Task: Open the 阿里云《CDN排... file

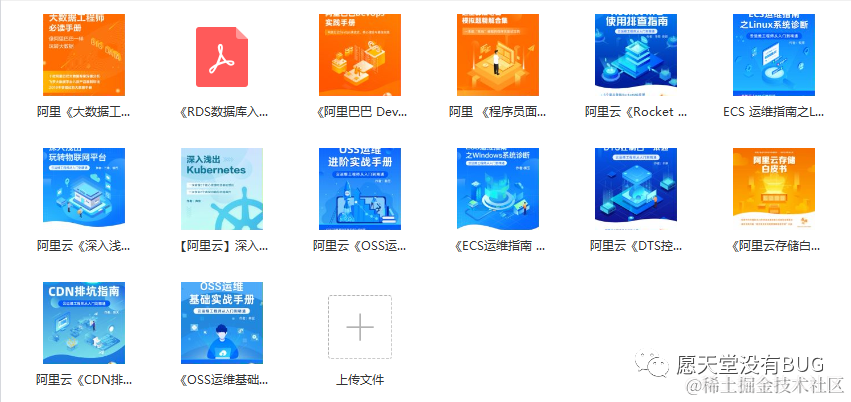Action: click(84, 322)
